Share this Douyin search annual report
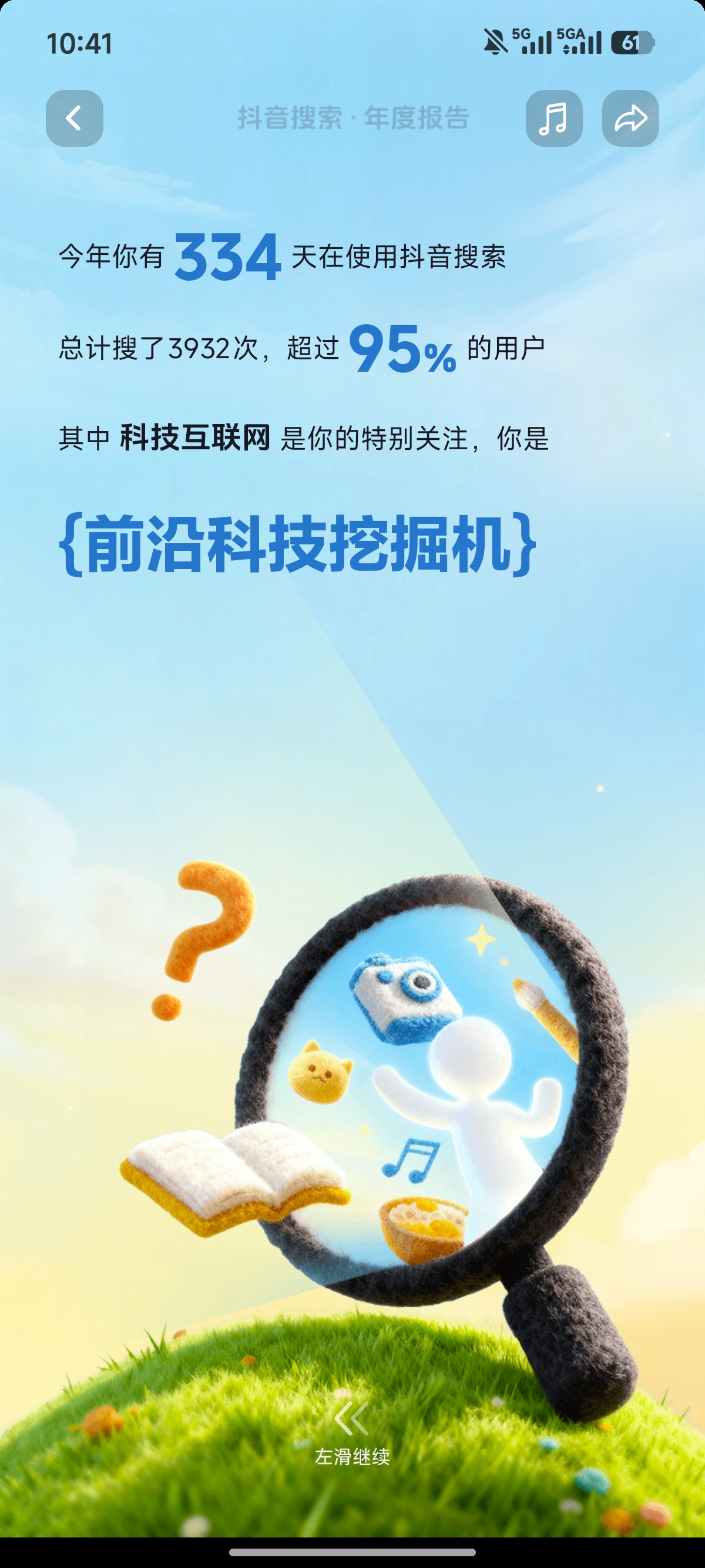This screenshot has width=705, height=1568. point(630,118)
